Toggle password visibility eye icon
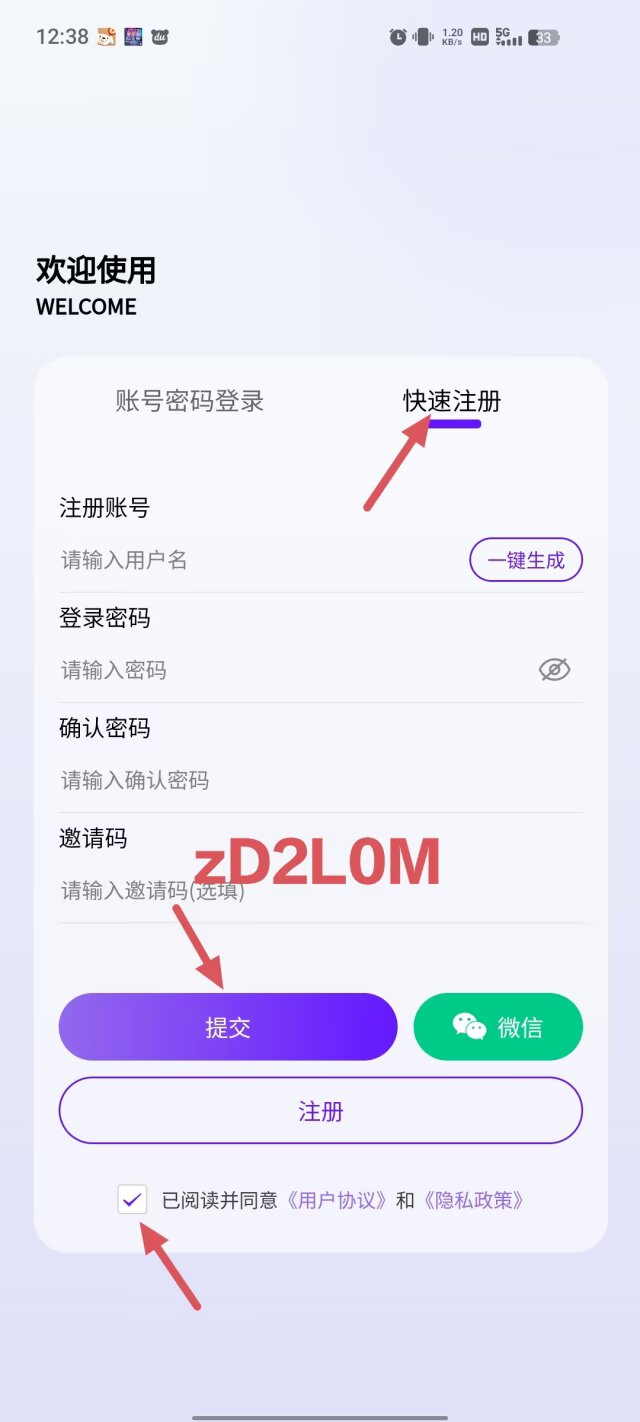The image size is (640, 1422). click(x=554, y=670)
